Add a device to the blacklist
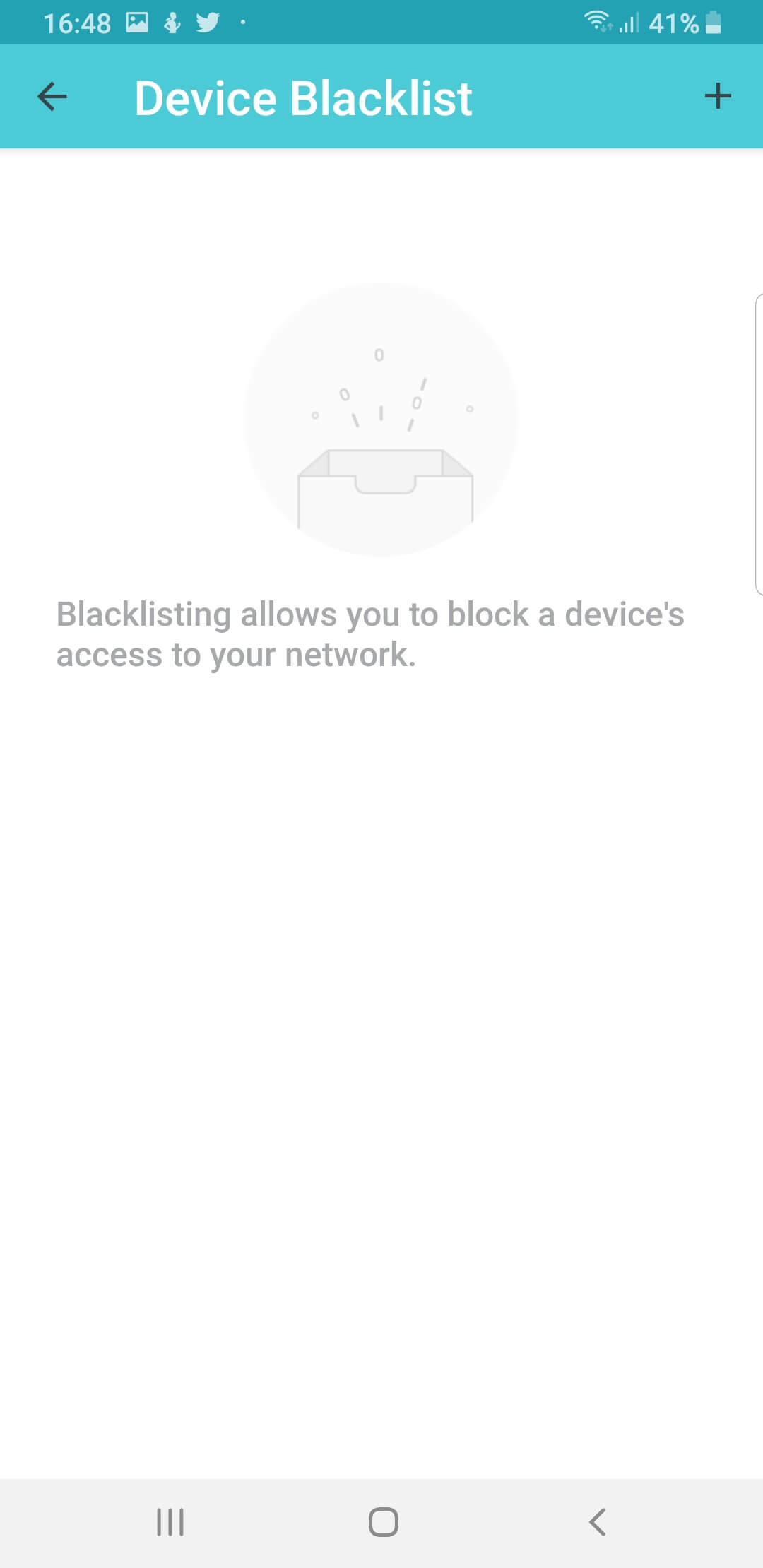 [x=718, y=96]
